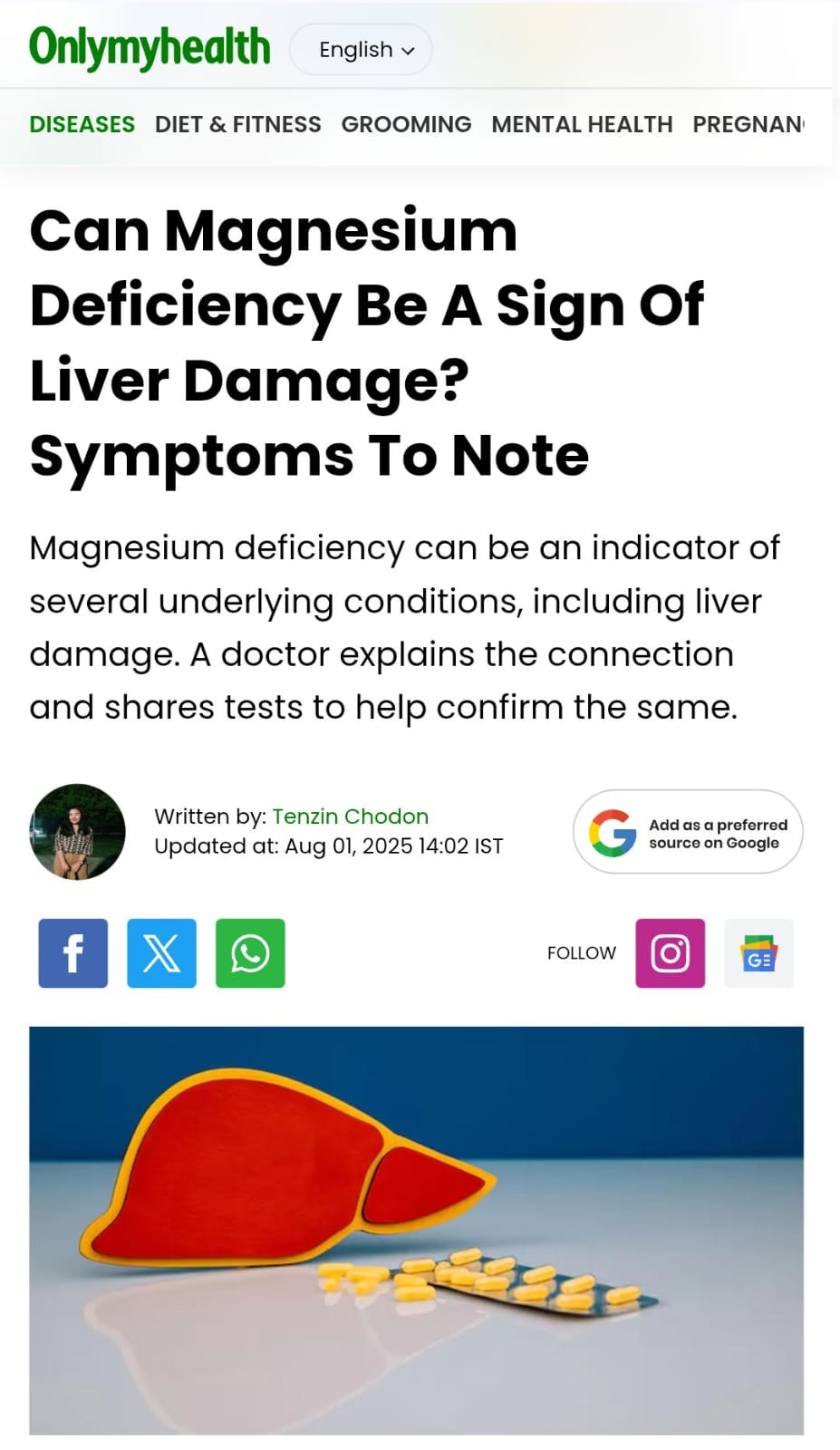
Task: Share the article via WhatsApp
Action: click(x=250, y=953)
